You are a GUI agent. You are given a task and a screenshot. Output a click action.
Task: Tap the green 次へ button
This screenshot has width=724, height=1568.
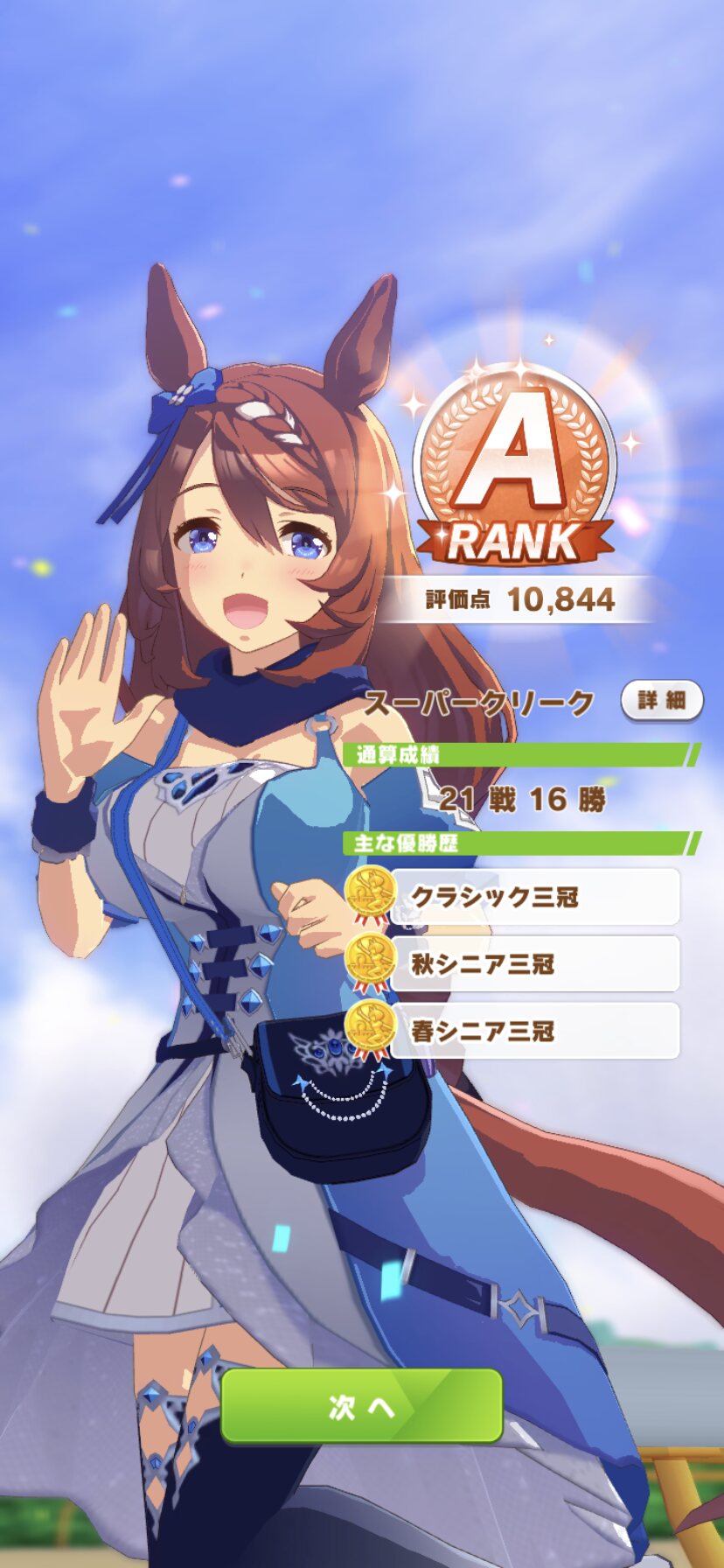pos(361,1406)
